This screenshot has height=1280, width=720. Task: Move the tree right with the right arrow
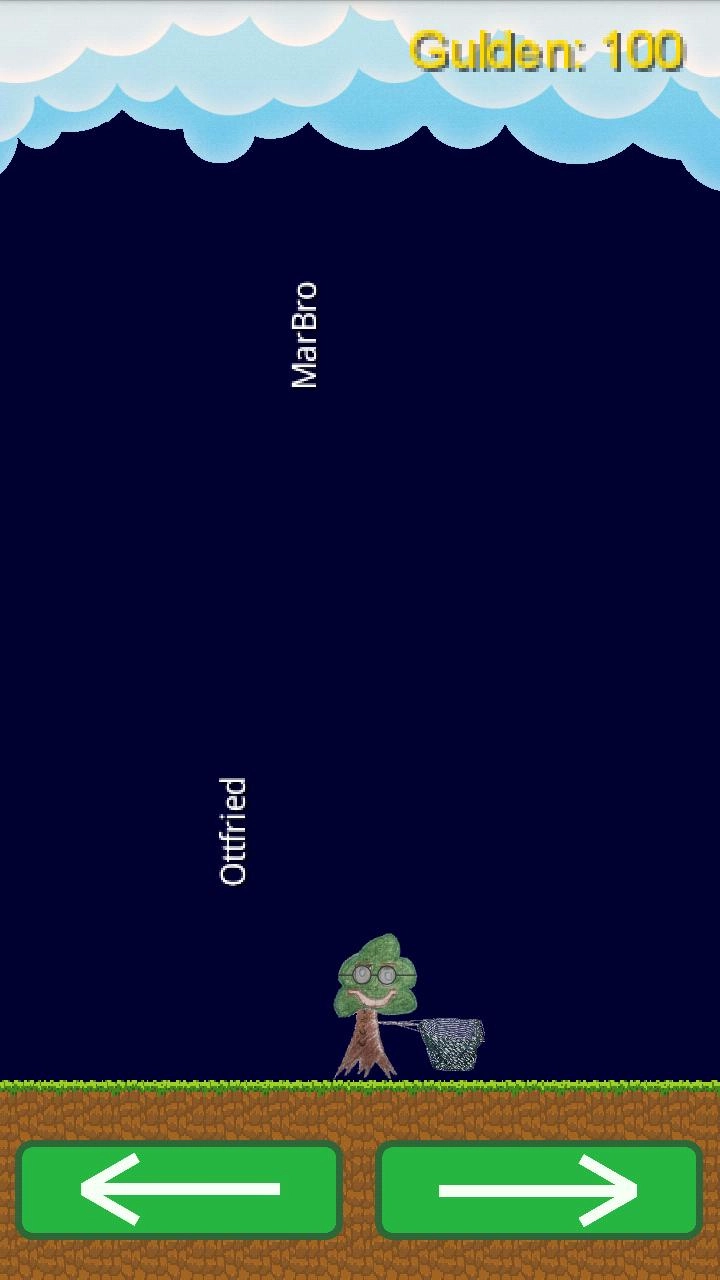(539, 1189)
